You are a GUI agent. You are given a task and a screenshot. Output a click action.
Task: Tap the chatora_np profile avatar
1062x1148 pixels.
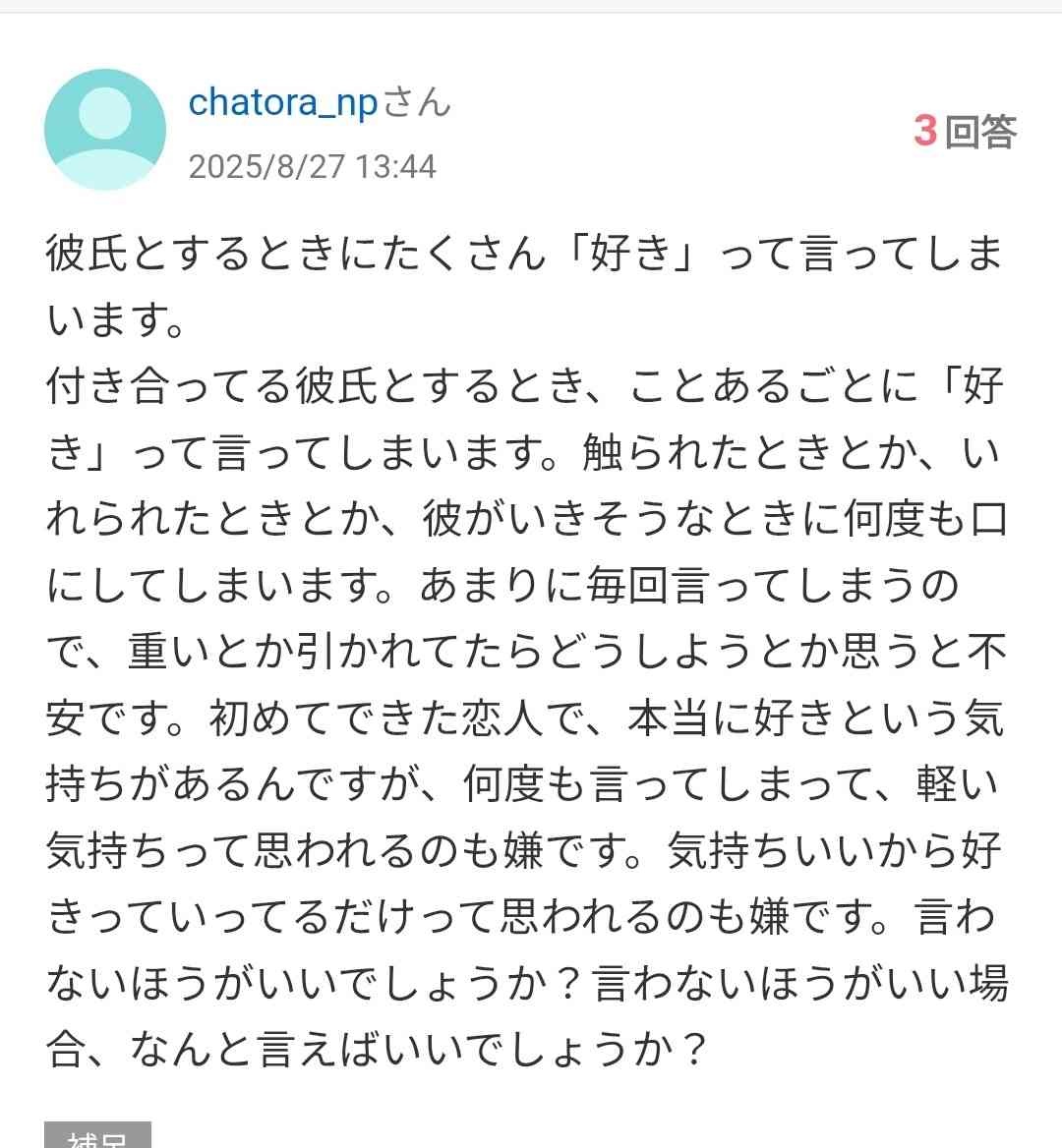[105, 130]
